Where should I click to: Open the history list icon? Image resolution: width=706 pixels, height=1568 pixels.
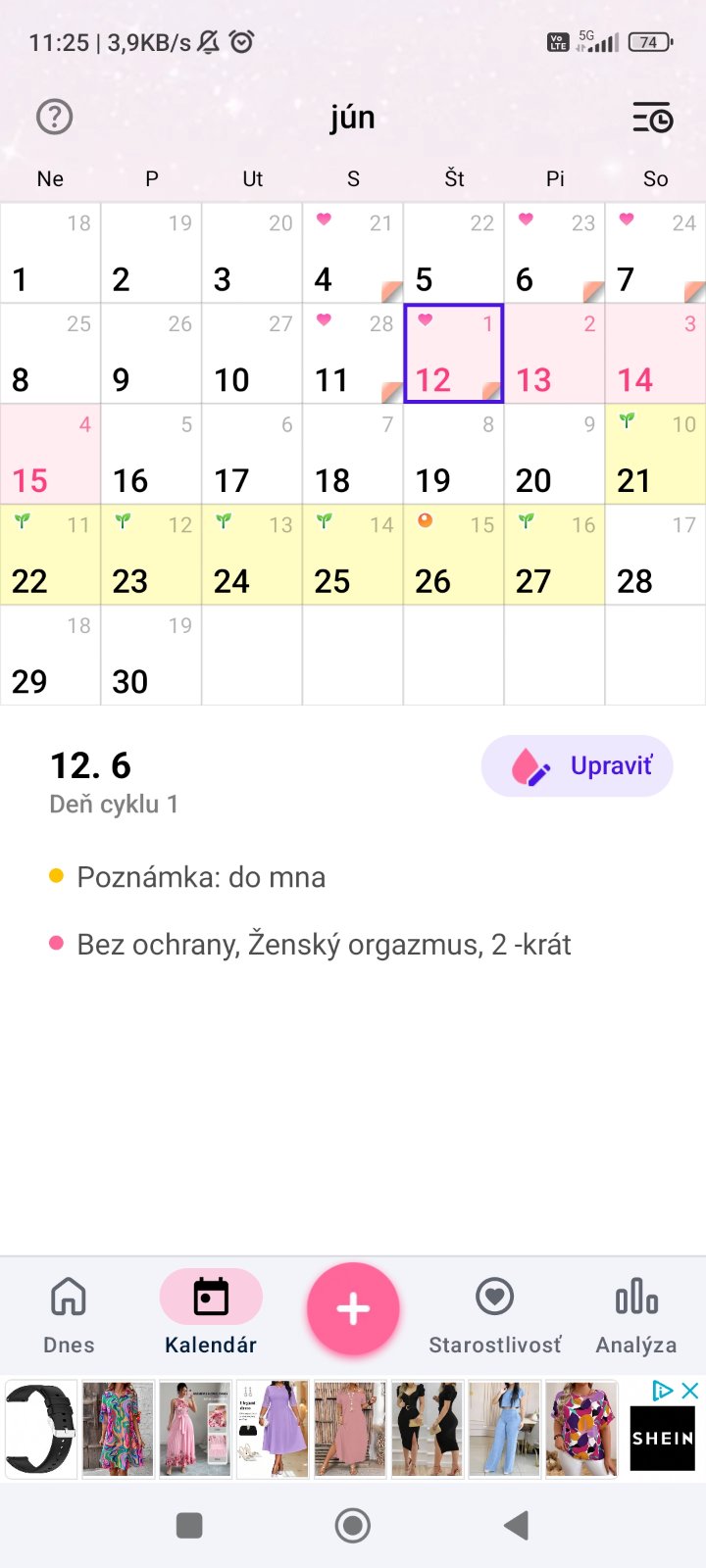652,118
